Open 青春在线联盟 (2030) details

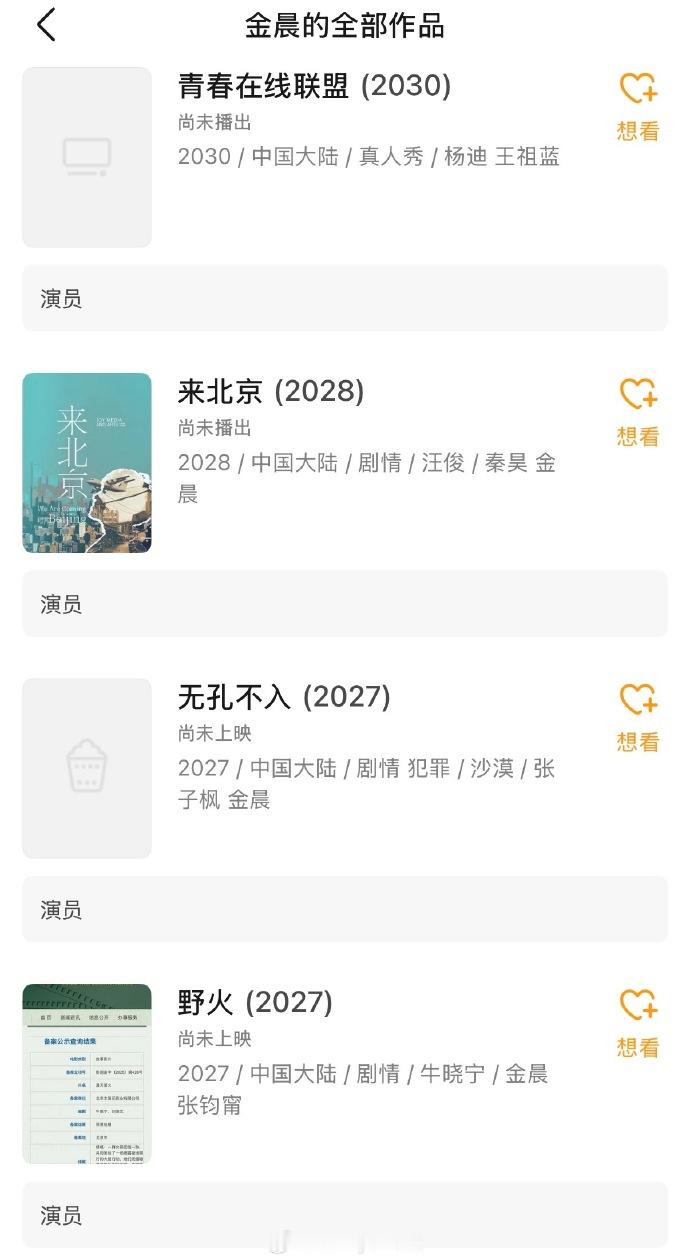click(x=314, y=86)
